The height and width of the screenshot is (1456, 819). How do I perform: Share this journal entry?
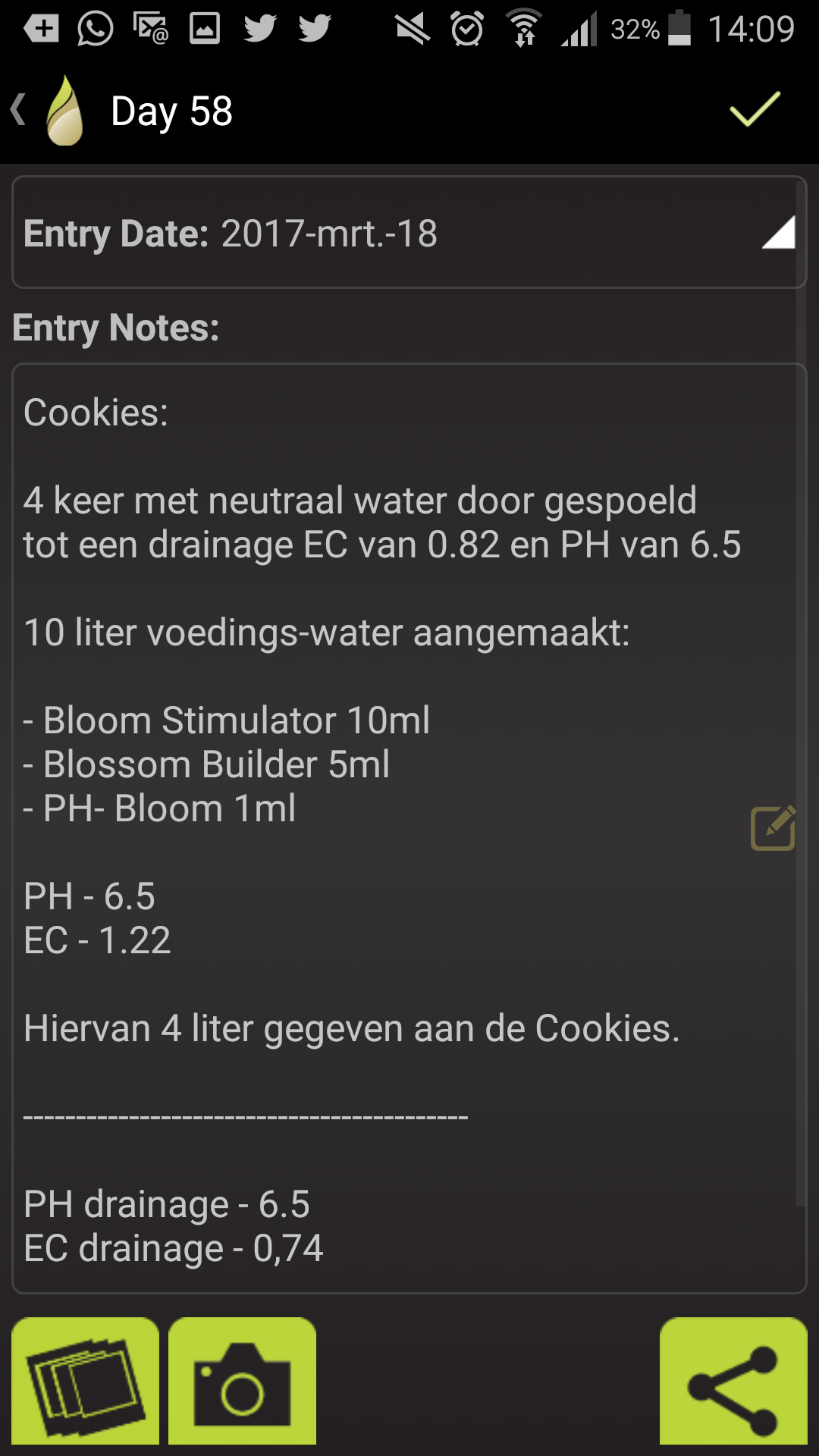(733, 1382)
